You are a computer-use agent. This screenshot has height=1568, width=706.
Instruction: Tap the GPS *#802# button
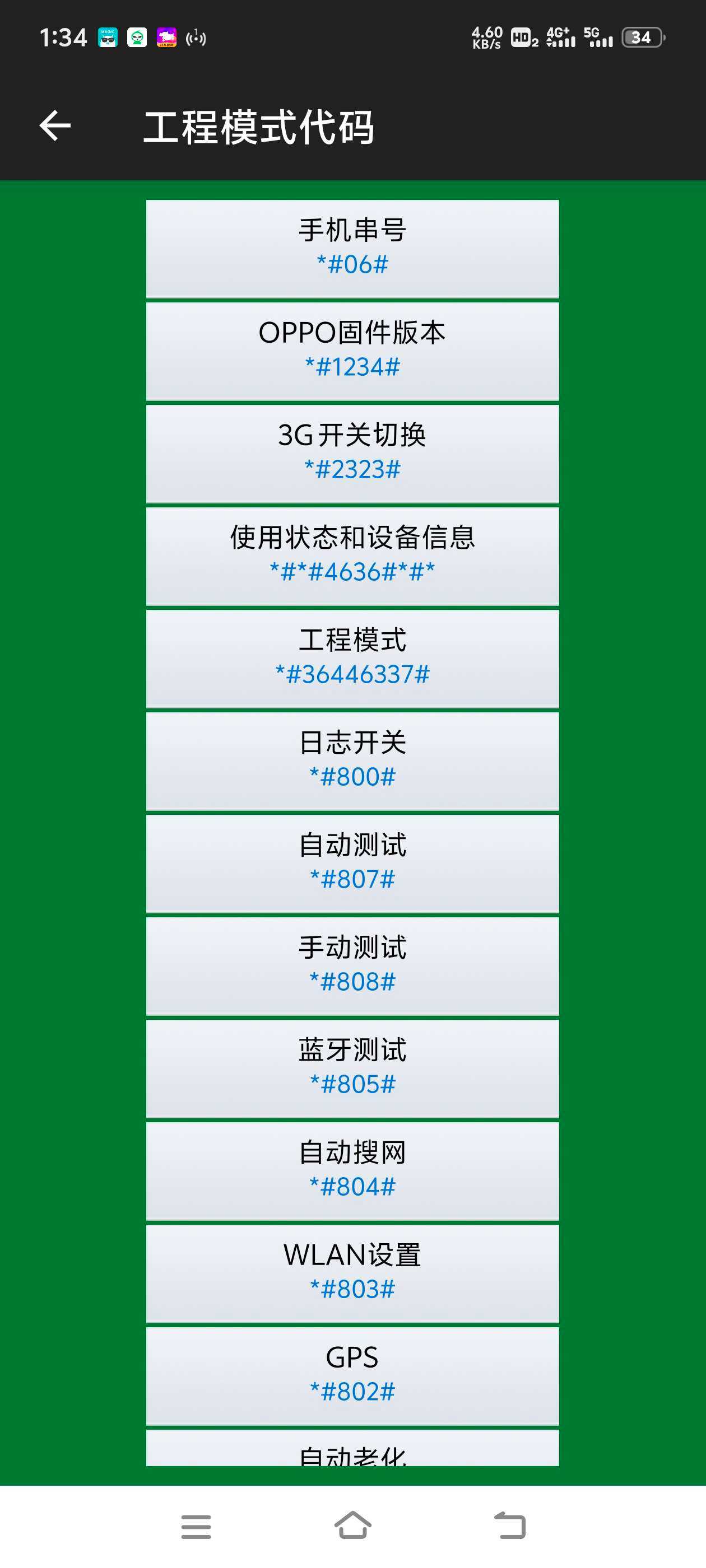[x=352, y=1374]
